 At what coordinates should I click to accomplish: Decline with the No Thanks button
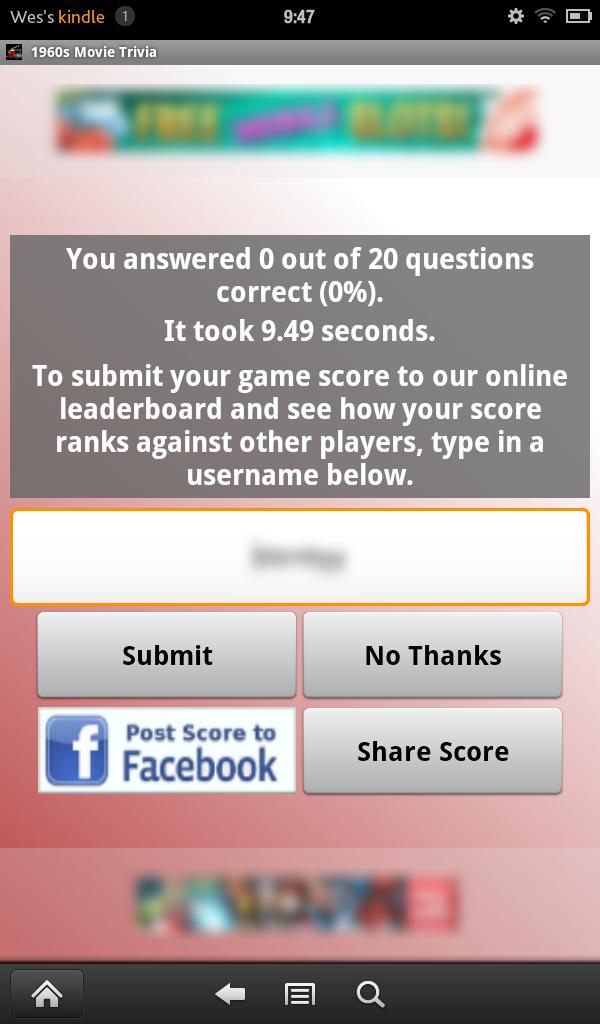point(432,655)
